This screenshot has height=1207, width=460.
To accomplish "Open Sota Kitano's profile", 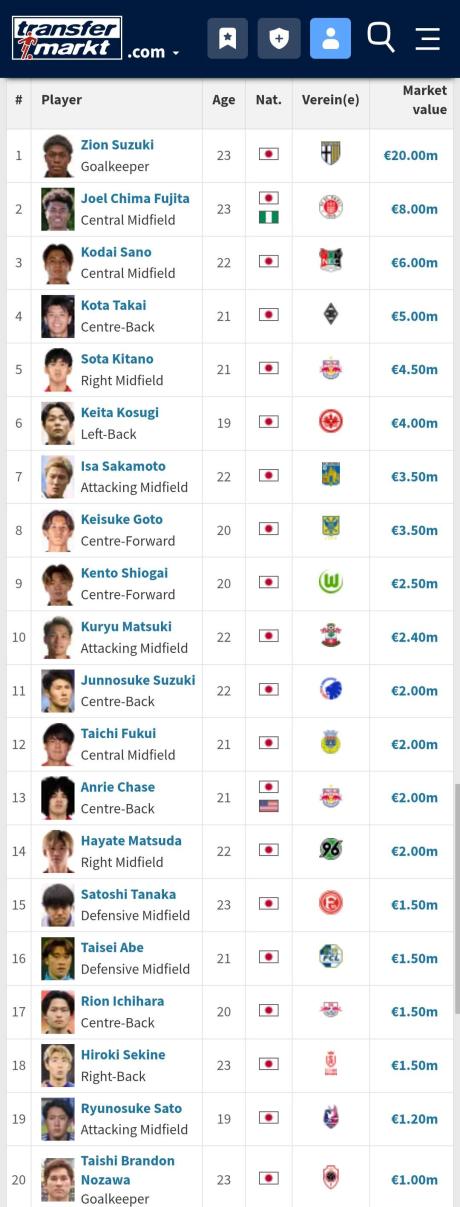I will coord(117,359).
